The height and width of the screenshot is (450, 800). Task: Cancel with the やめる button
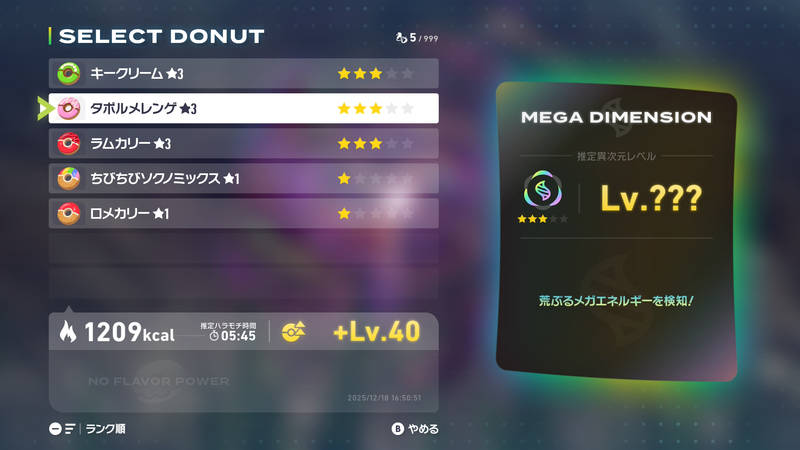point(415,429)
